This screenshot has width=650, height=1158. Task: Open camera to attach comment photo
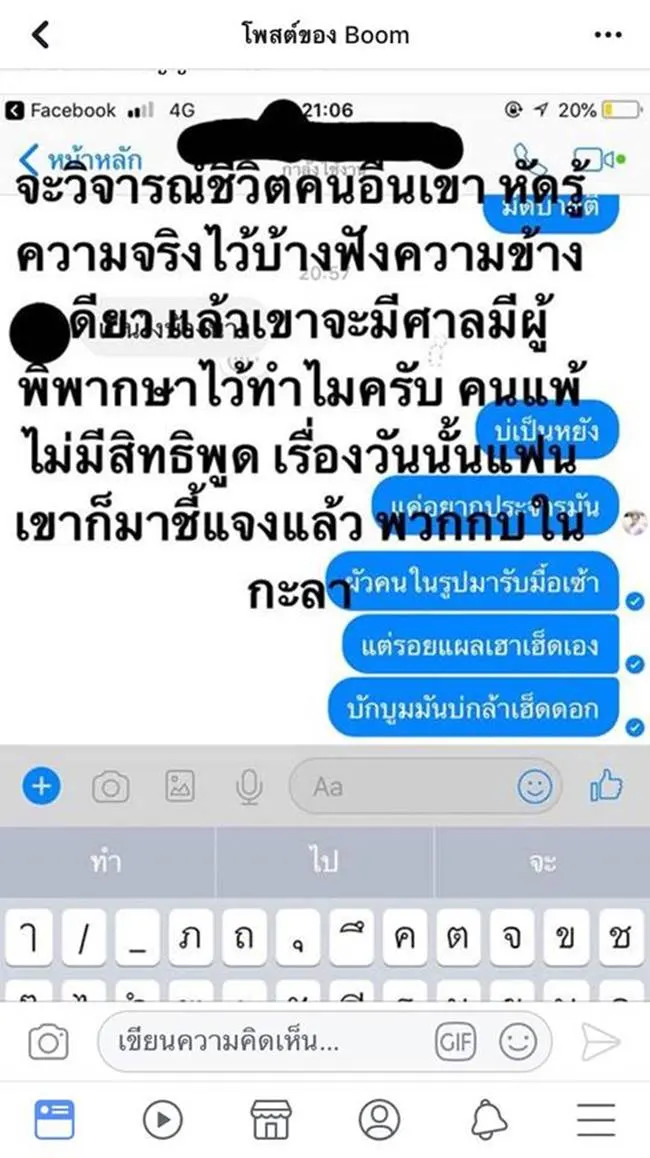click(48, 1043)
